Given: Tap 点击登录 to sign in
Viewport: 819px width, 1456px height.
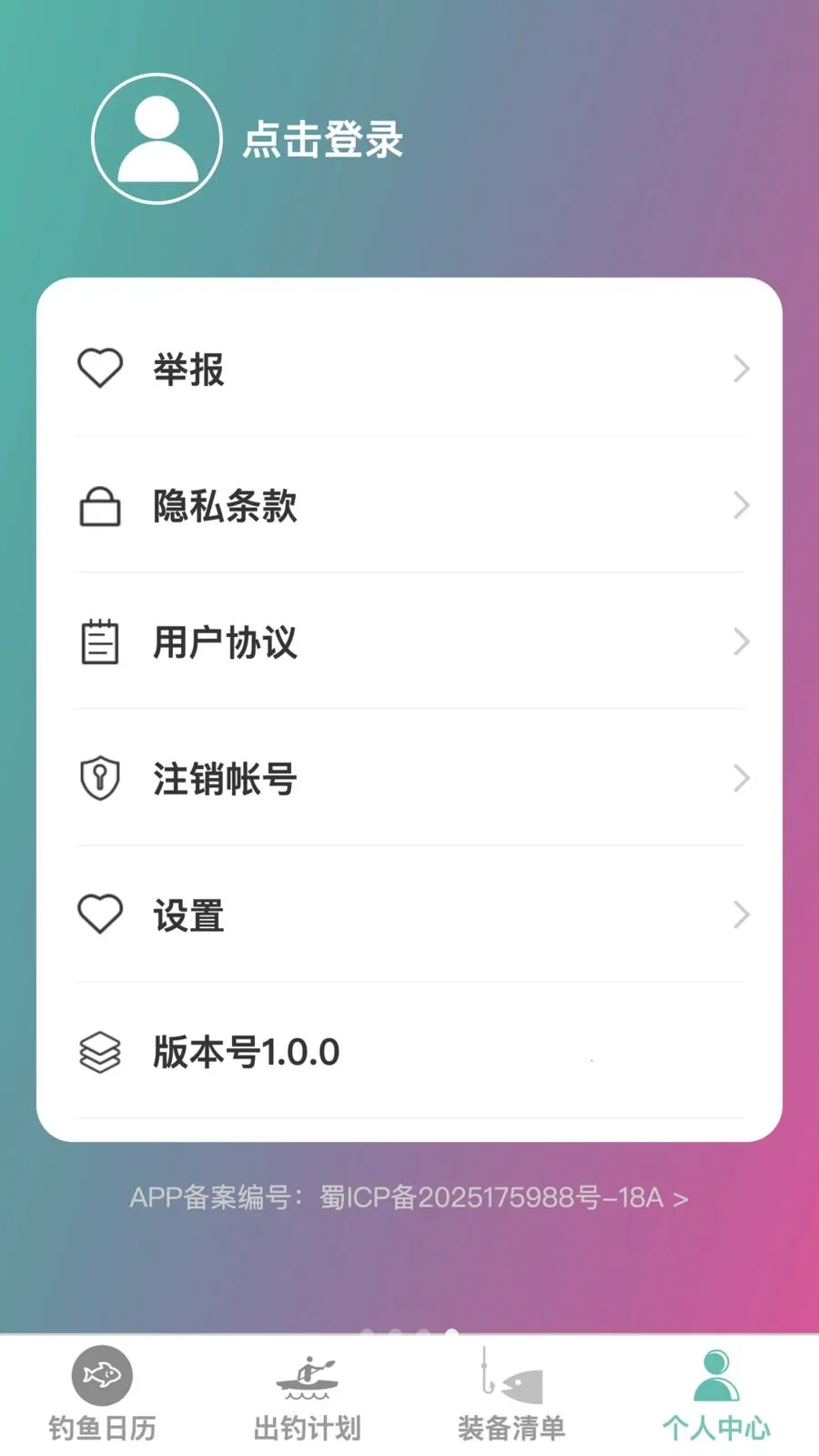Looking at the screenshot, I should pos(325,141).
